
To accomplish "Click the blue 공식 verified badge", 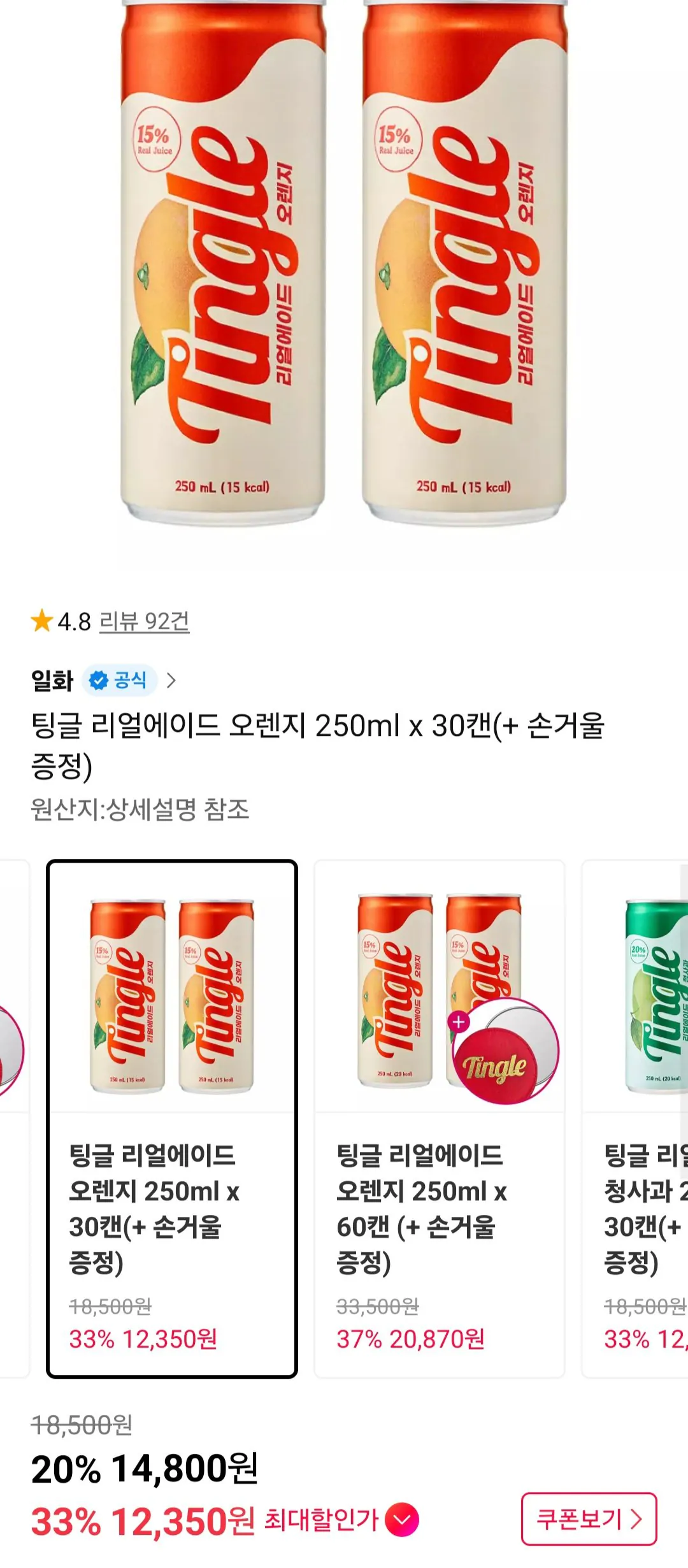I will 120,680.
